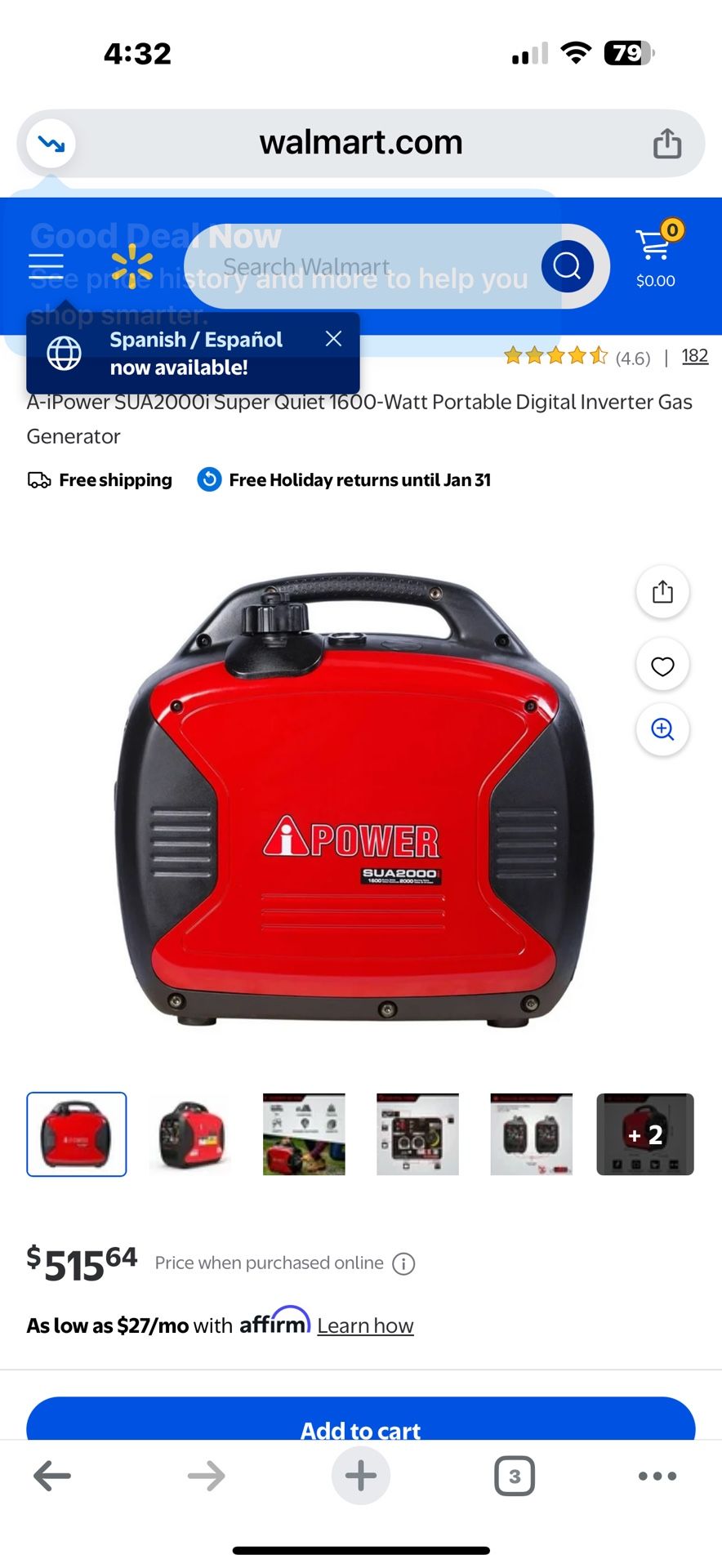722x1568 pixels.
Task: Open the price info tooltip icon
Action: [x=403, y=1263]
